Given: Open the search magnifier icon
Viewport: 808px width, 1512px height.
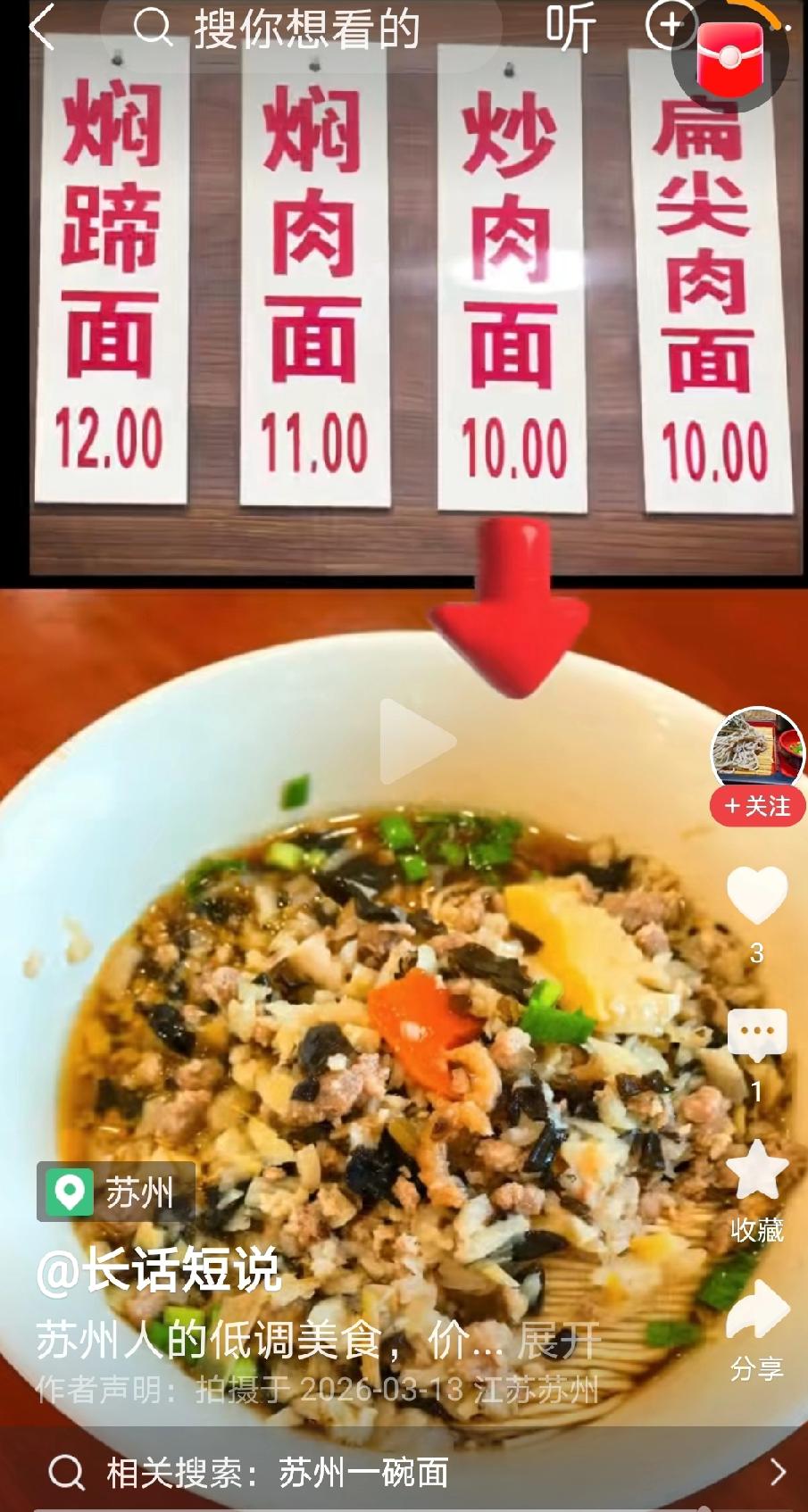Looking at the screenshot, I should pyautogui.click(x=154, y=29).
